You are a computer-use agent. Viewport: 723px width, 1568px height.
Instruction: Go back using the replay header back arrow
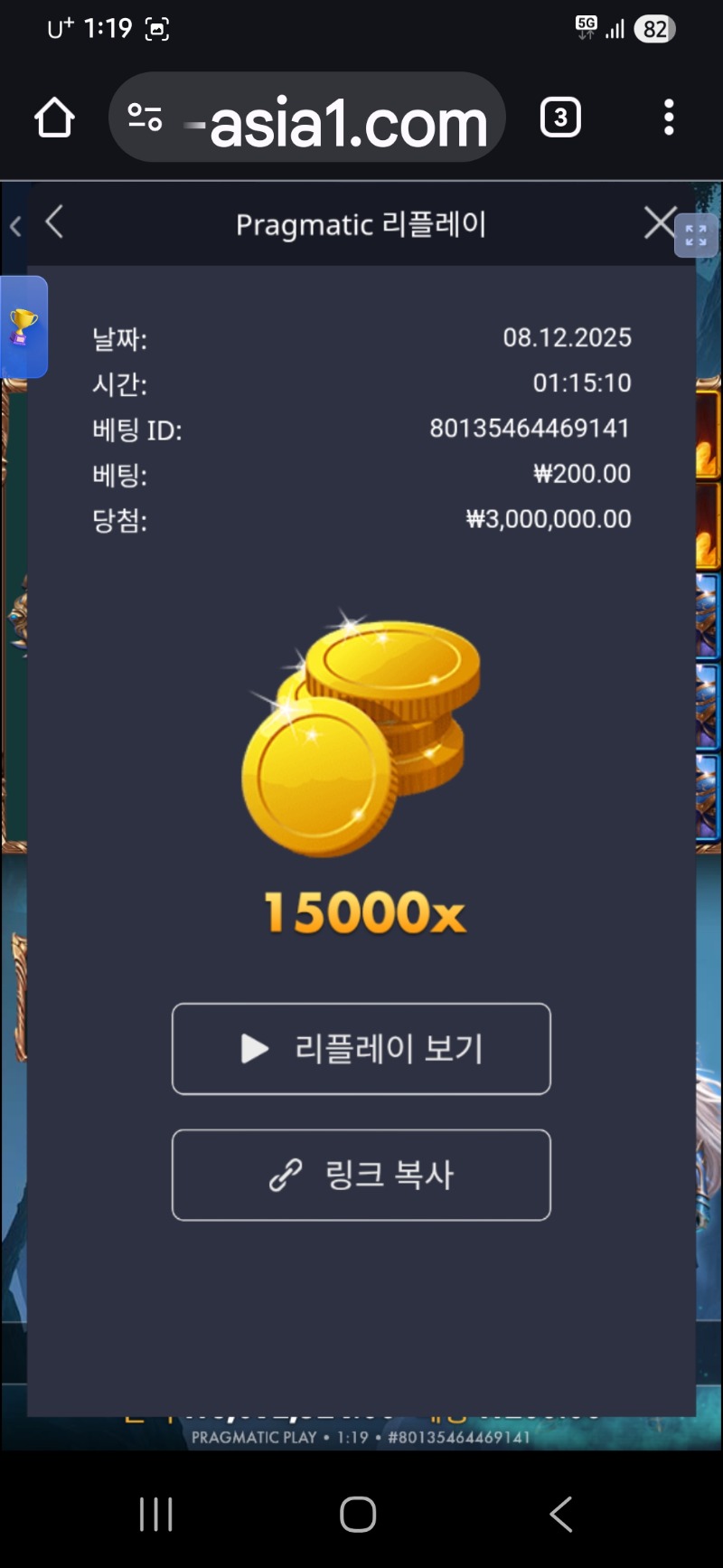[54, 223]
